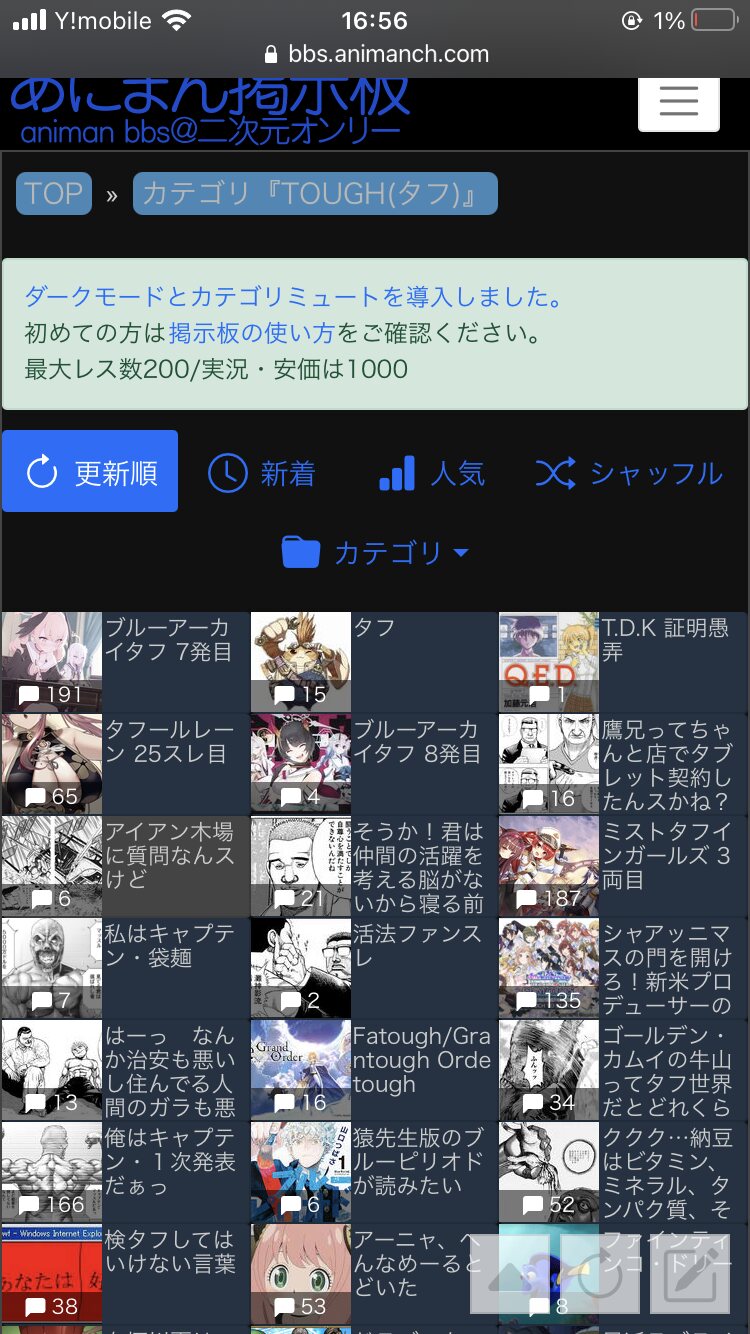This screenshot has width=750, height=1334.
Task: Go to the TOP breadcrumb
Action: (54, 194)
